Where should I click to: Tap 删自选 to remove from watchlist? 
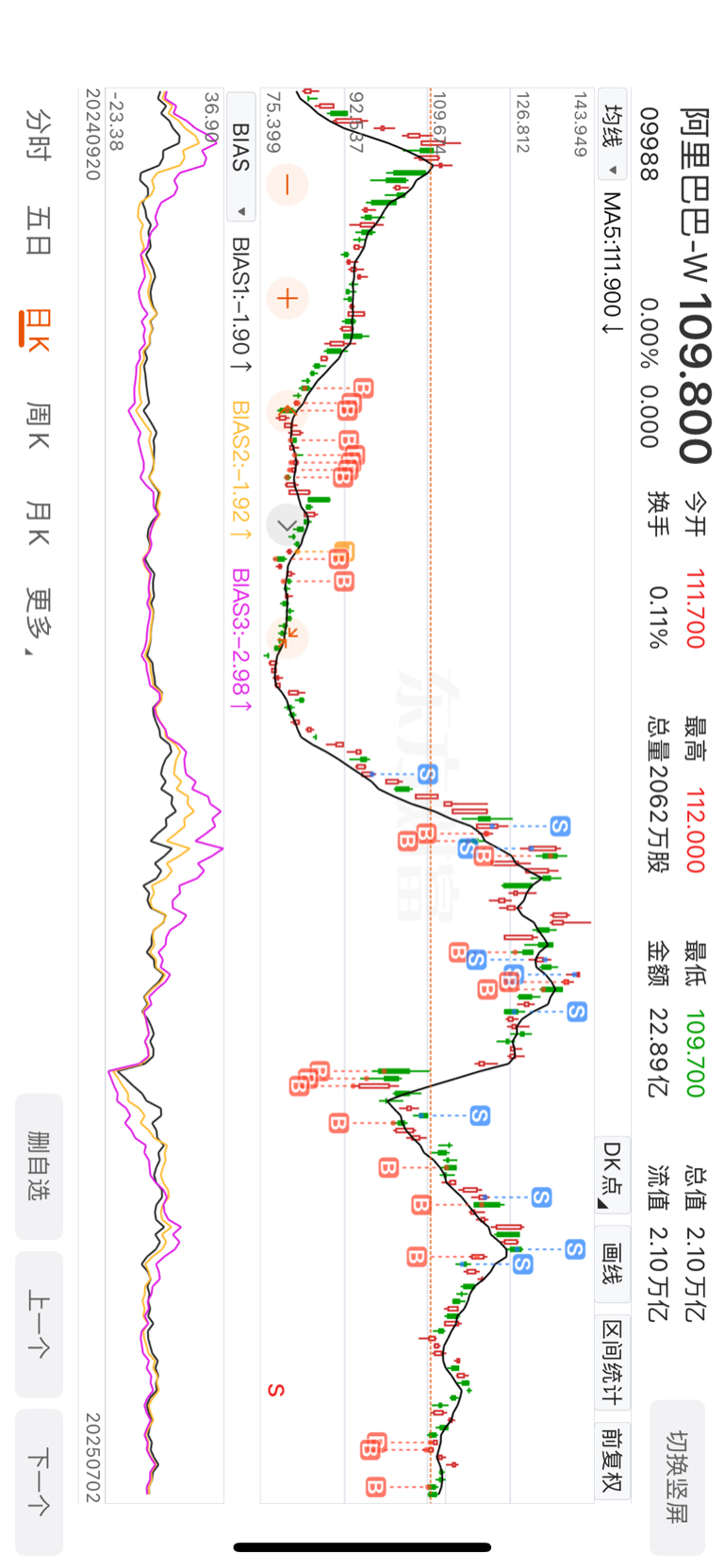[x=39, y=1166]
